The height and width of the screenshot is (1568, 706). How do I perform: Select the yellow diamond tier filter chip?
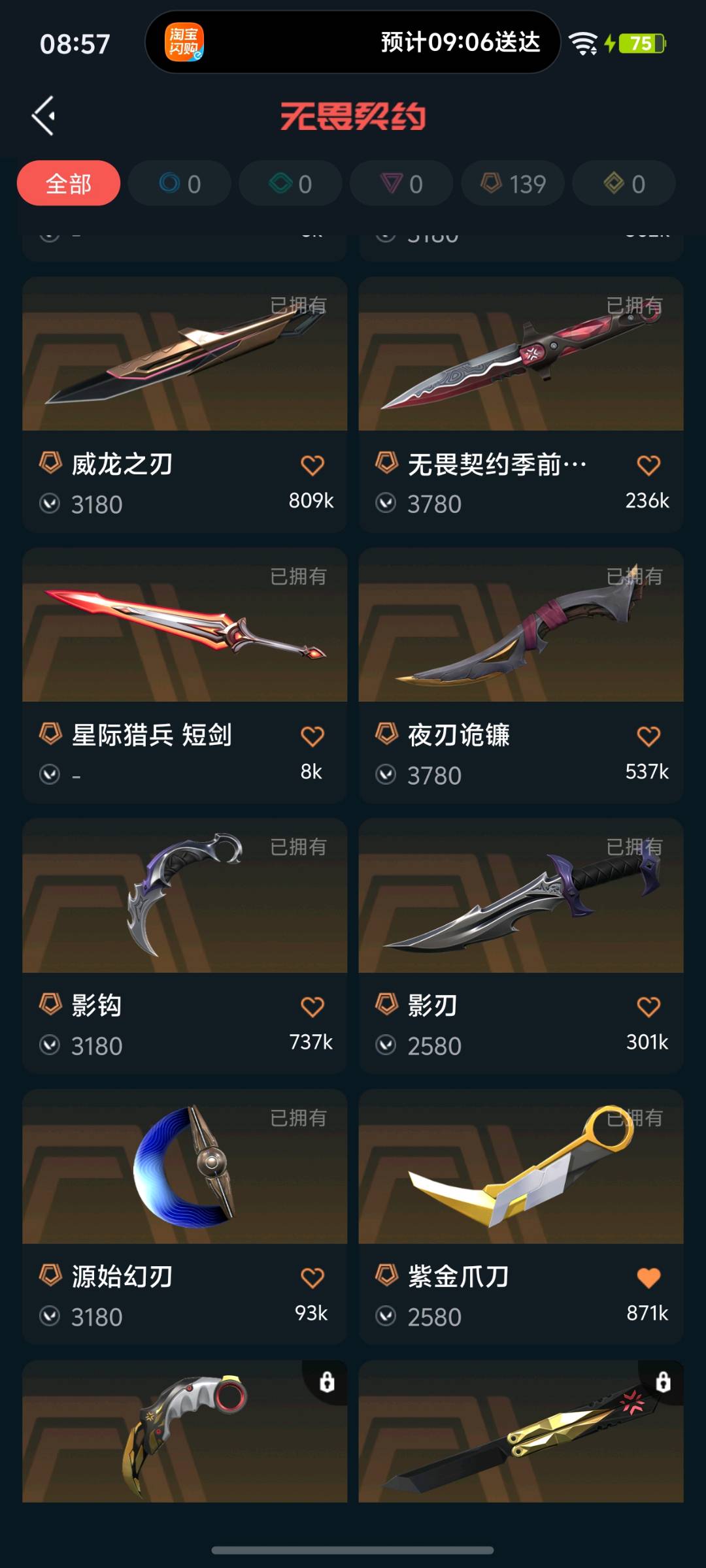tap(624, 184)
